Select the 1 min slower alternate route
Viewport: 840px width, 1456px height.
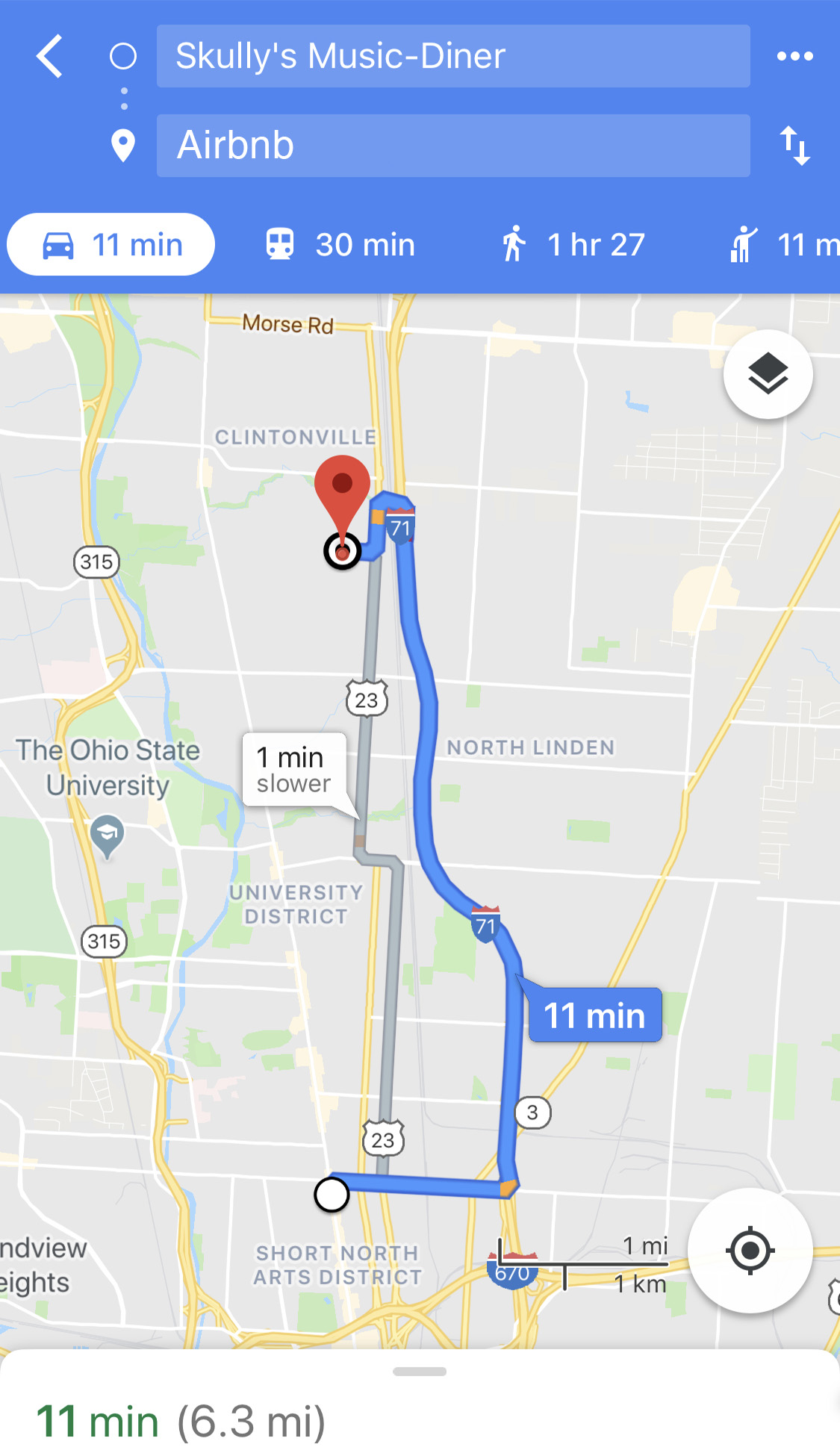(295, 770)
